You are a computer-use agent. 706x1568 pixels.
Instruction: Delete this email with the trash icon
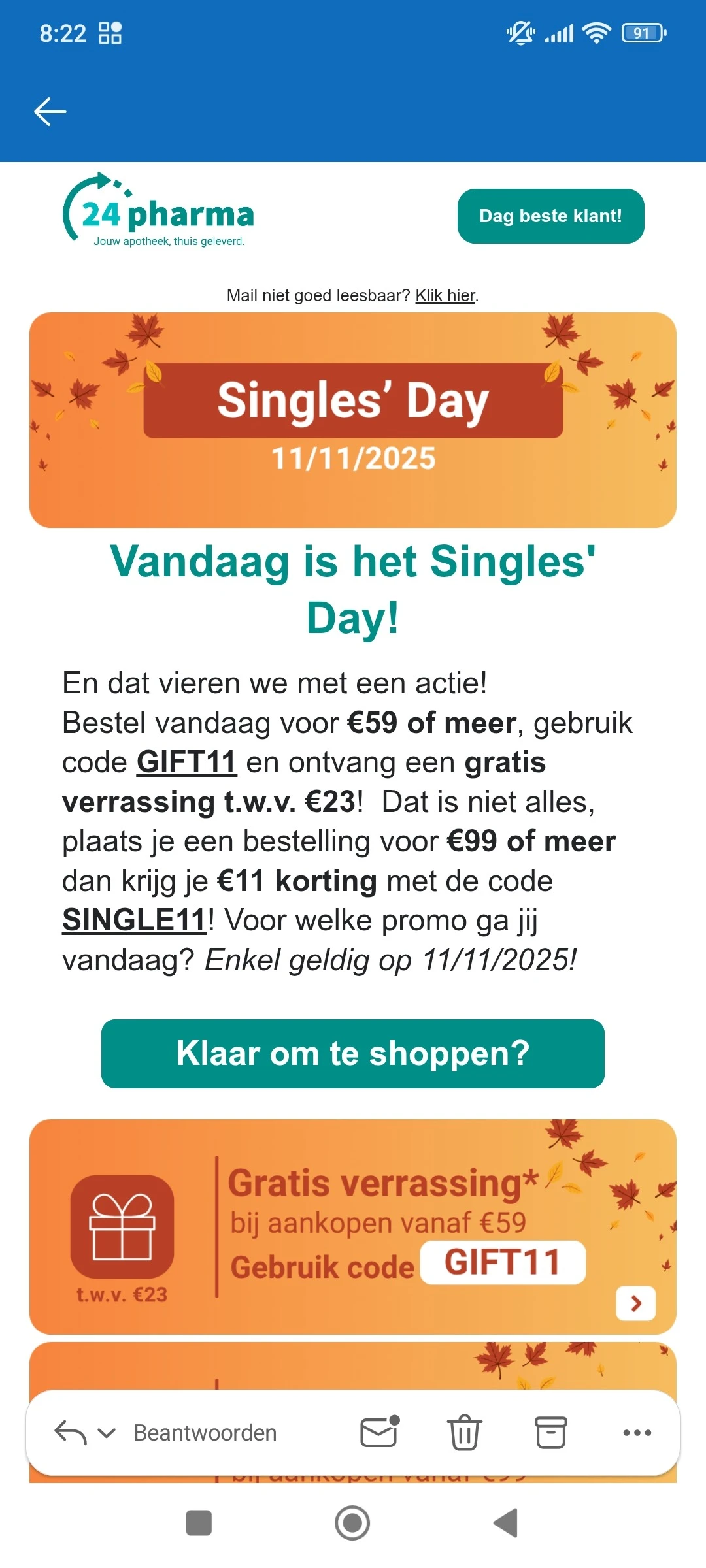click(x=465, y=1432)
